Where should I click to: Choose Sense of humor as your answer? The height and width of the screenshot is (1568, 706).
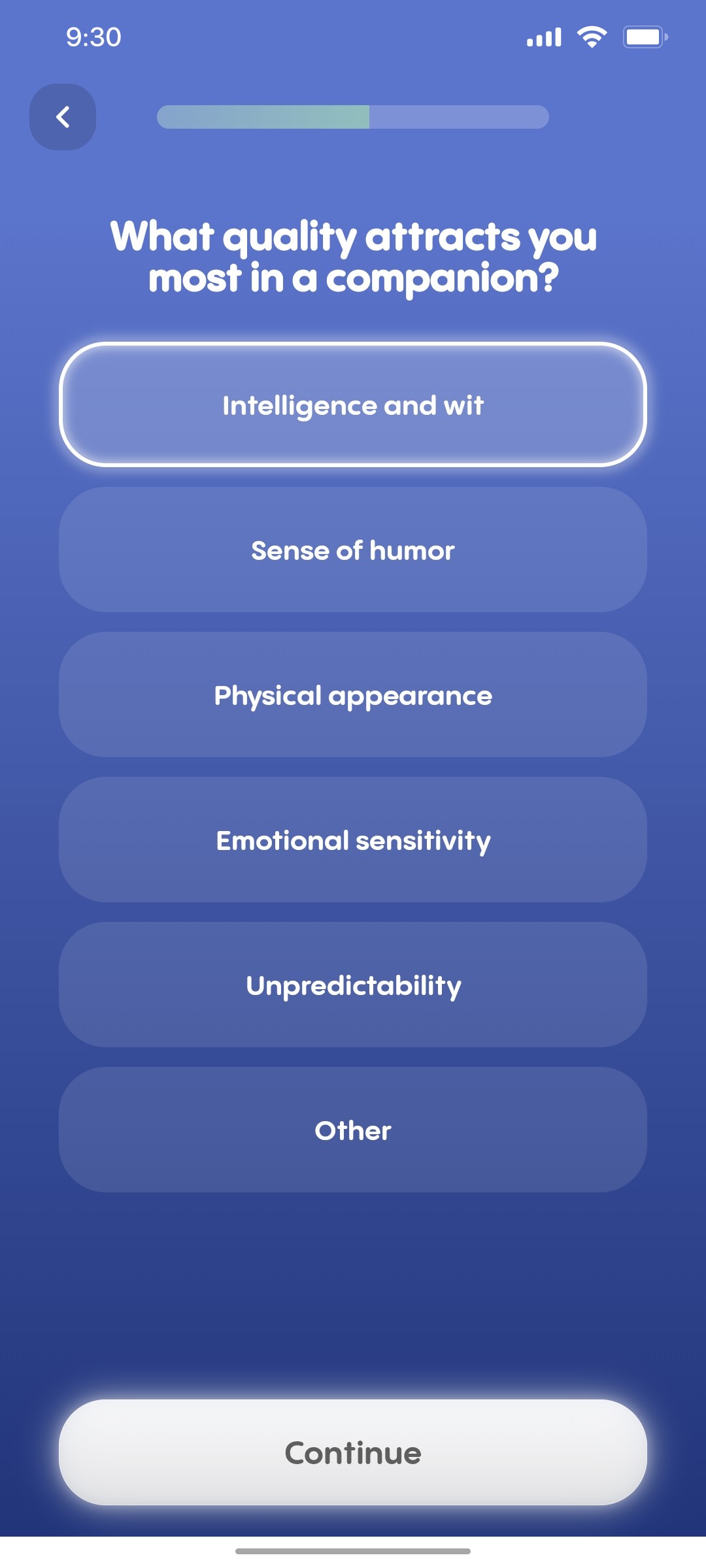(353, 550)
